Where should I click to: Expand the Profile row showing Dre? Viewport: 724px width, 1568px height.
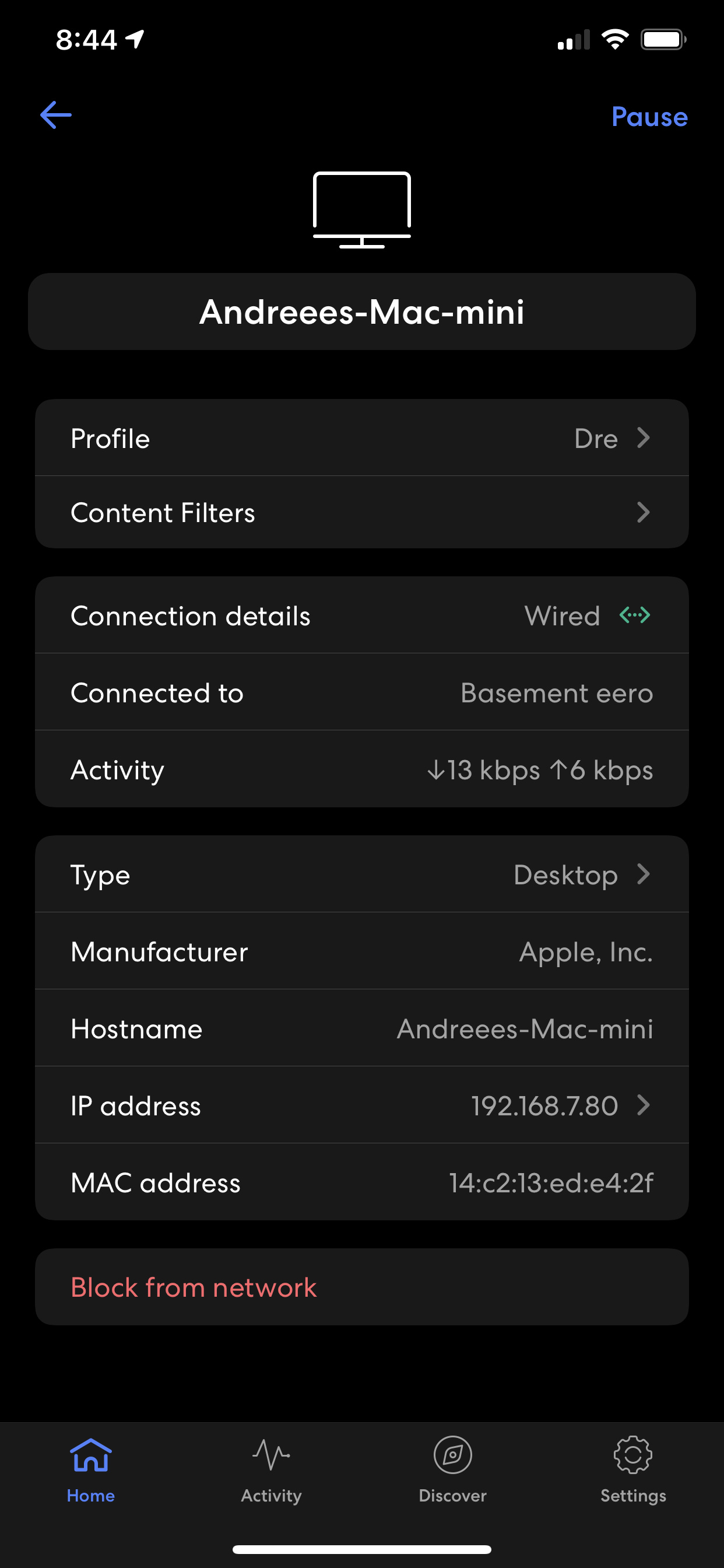[361, 437]
